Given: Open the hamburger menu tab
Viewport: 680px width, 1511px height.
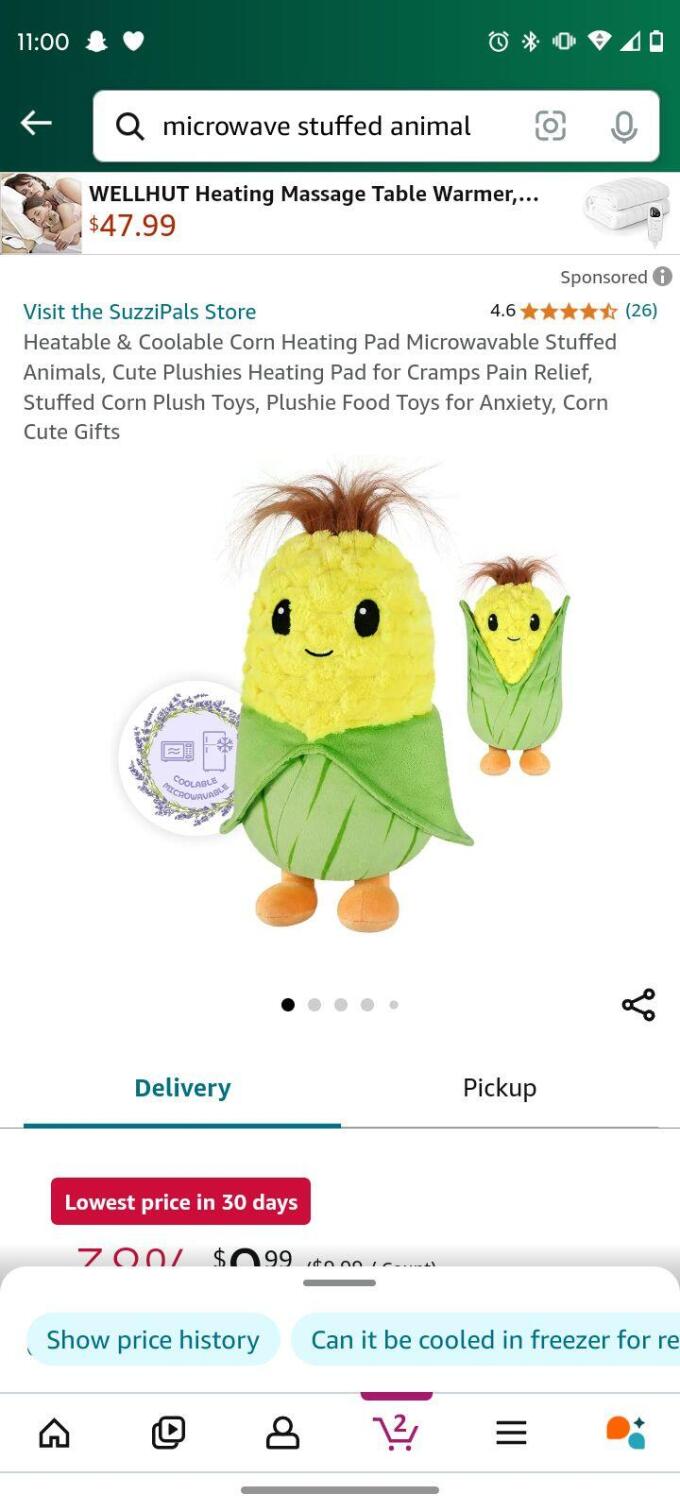Looking at the screenshot, I should pyautogui.click(x=511, y=1433).
